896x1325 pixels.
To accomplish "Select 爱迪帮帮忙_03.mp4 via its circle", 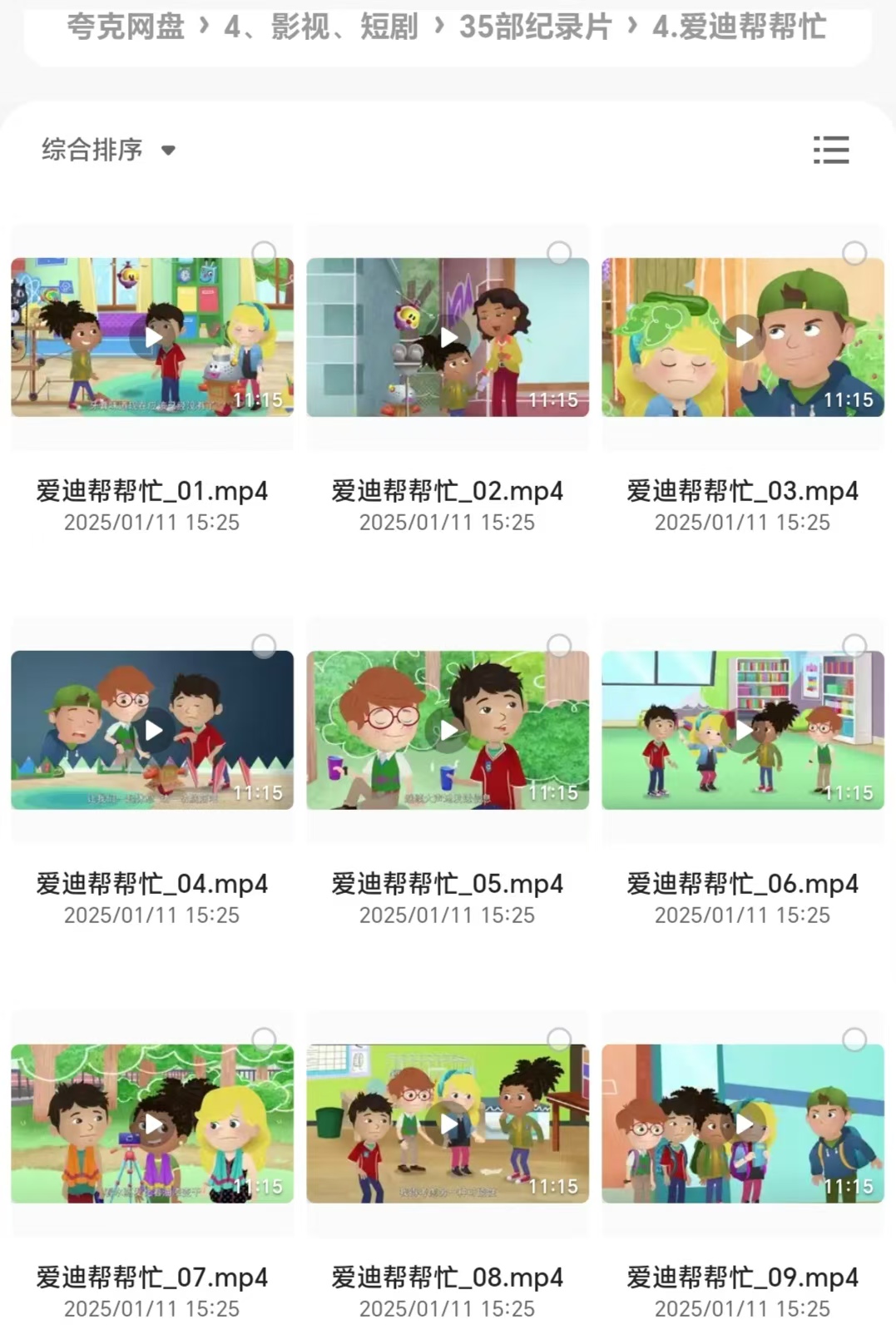I will [854, 253].
